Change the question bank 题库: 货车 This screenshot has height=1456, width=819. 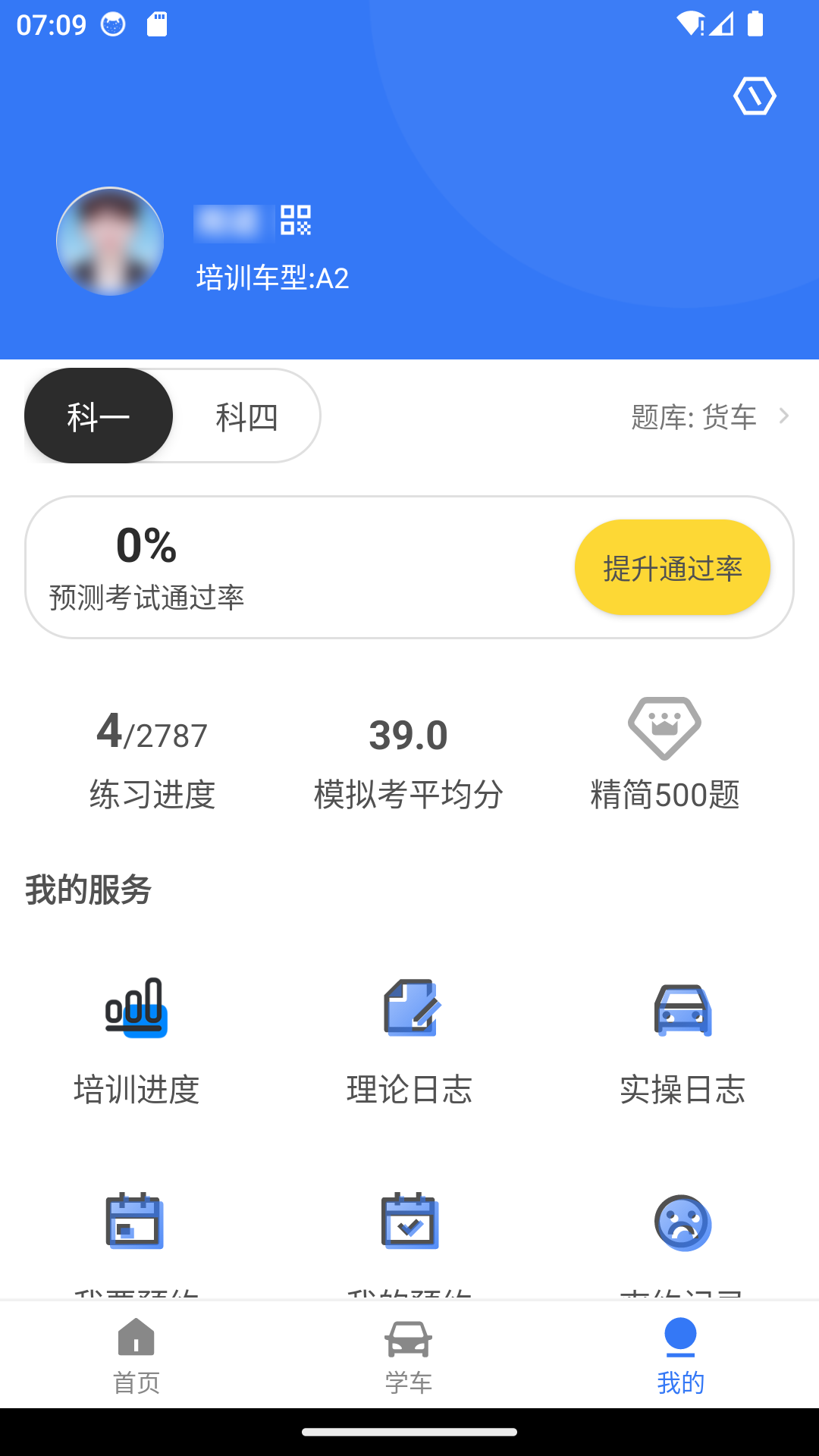point(709,417)
